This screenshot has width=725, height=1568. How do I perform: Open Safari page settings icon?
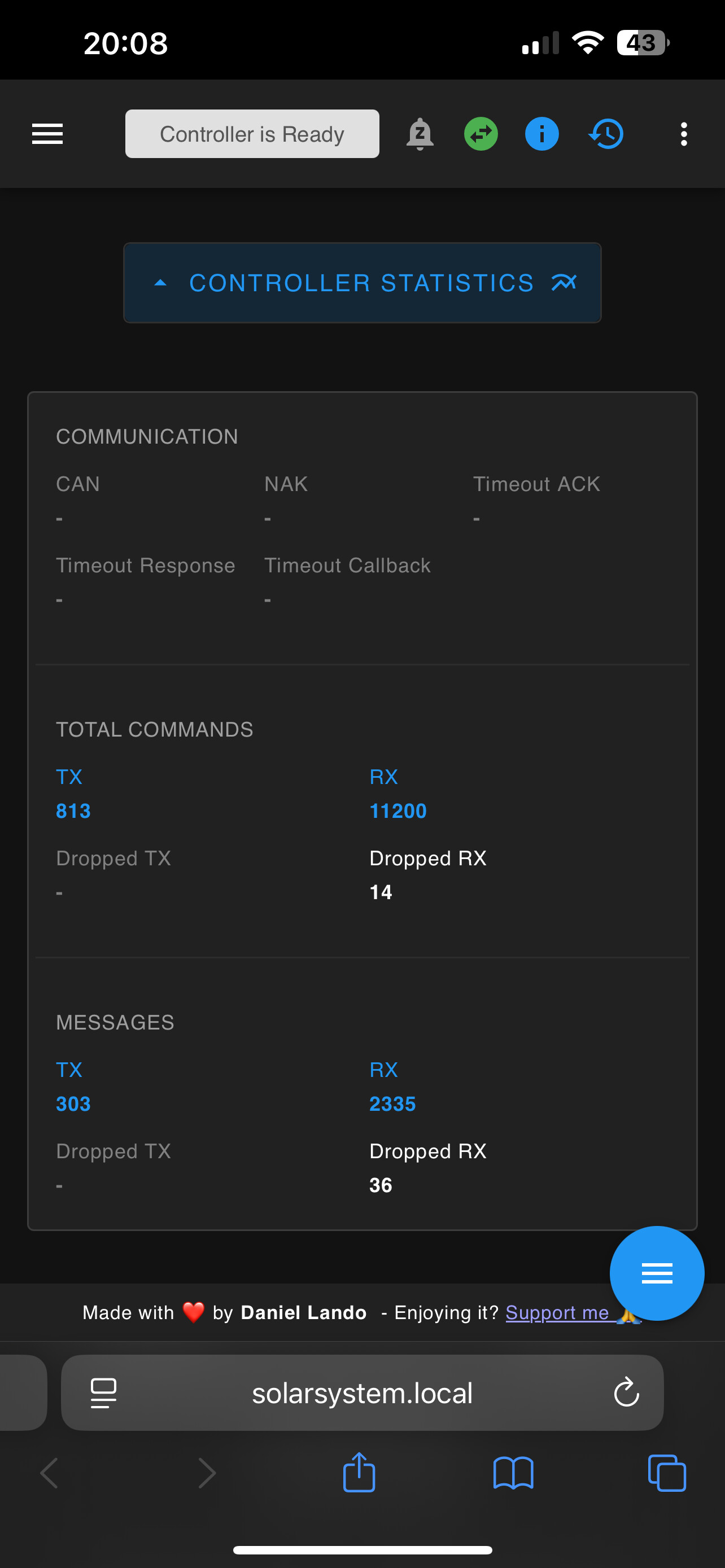coord(103,1392)
